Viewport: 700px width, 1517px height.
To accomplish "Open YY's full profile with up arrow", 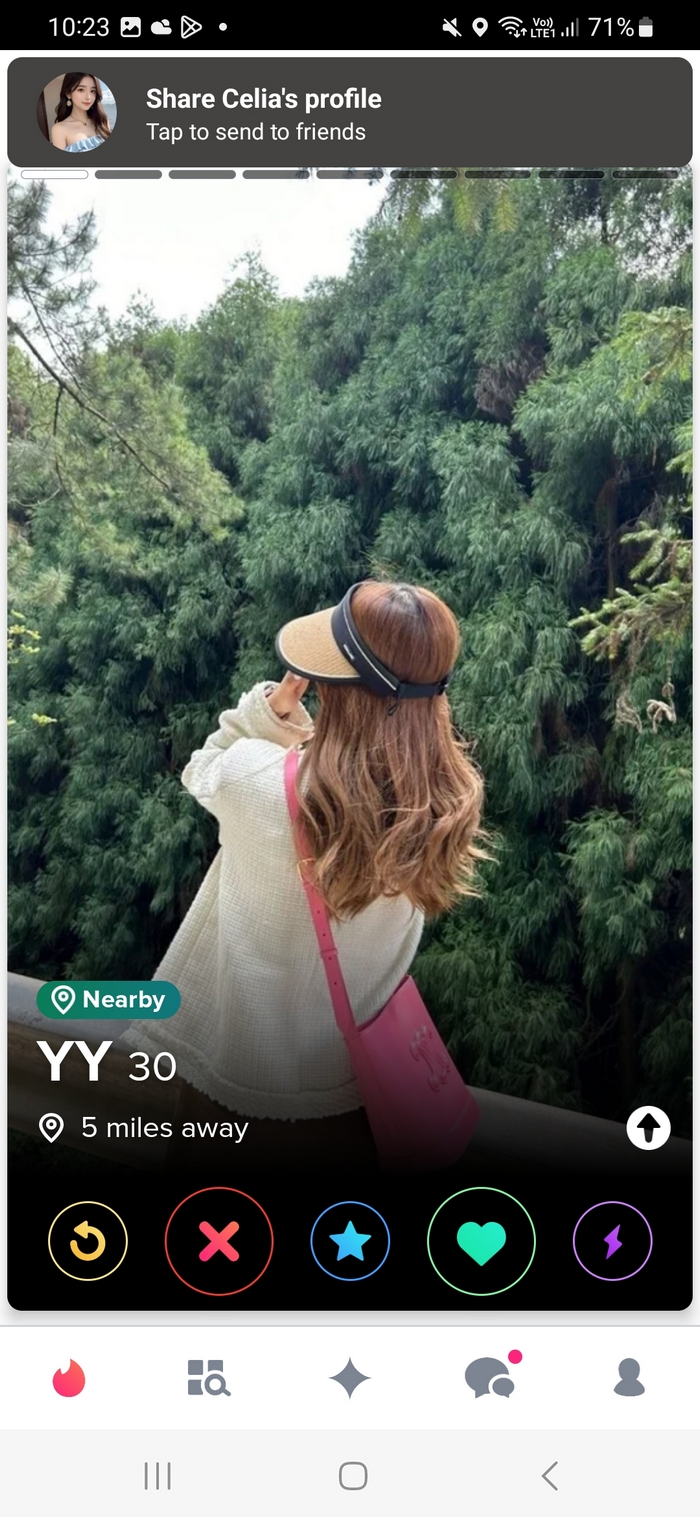I will click(648, 1128).
